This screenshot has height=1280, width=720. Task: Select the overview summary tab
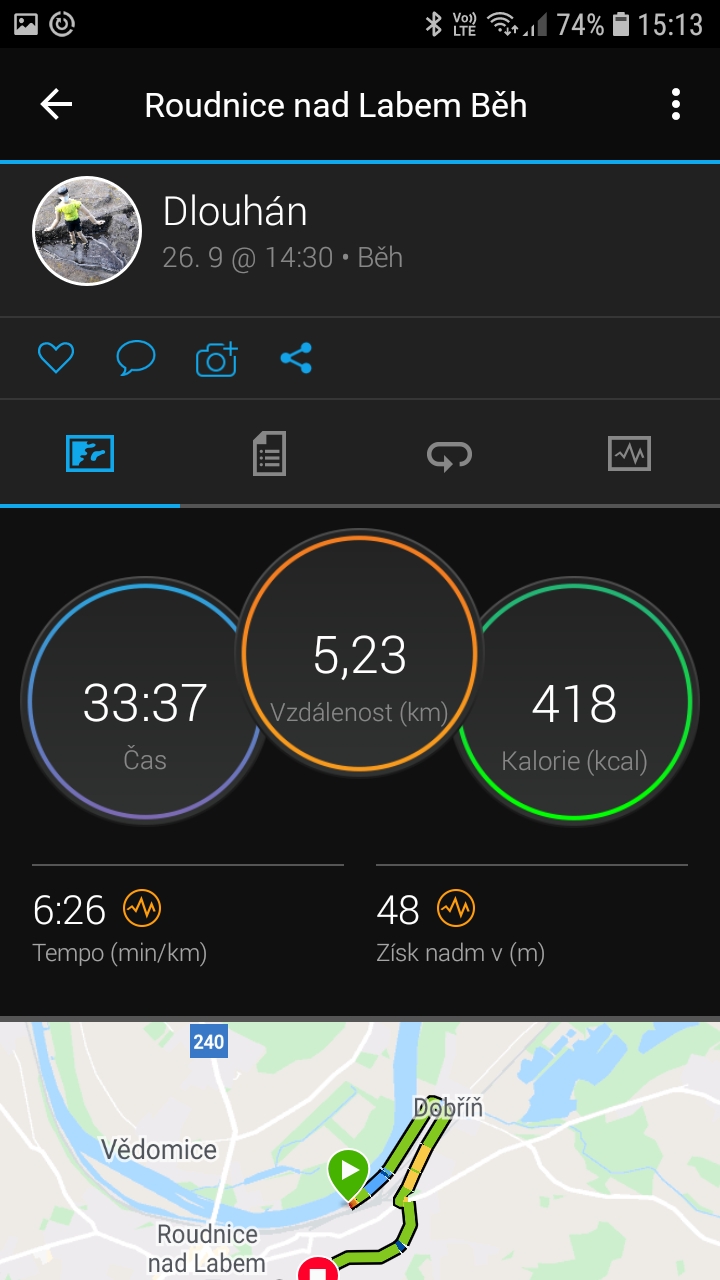click(x=90, y=454)
